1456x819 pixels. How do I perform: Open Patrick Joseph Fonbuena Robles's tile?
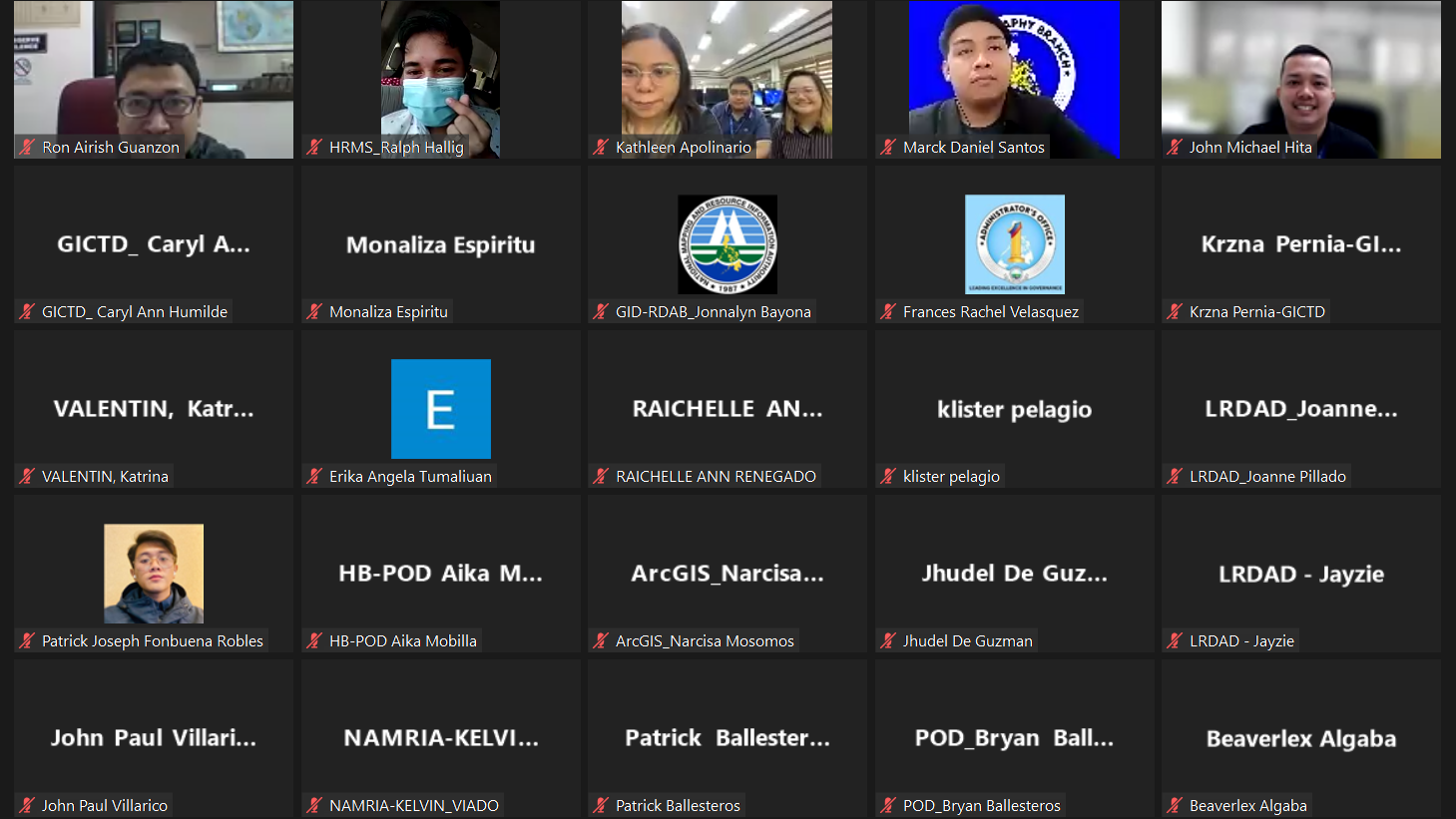[154, 574]
